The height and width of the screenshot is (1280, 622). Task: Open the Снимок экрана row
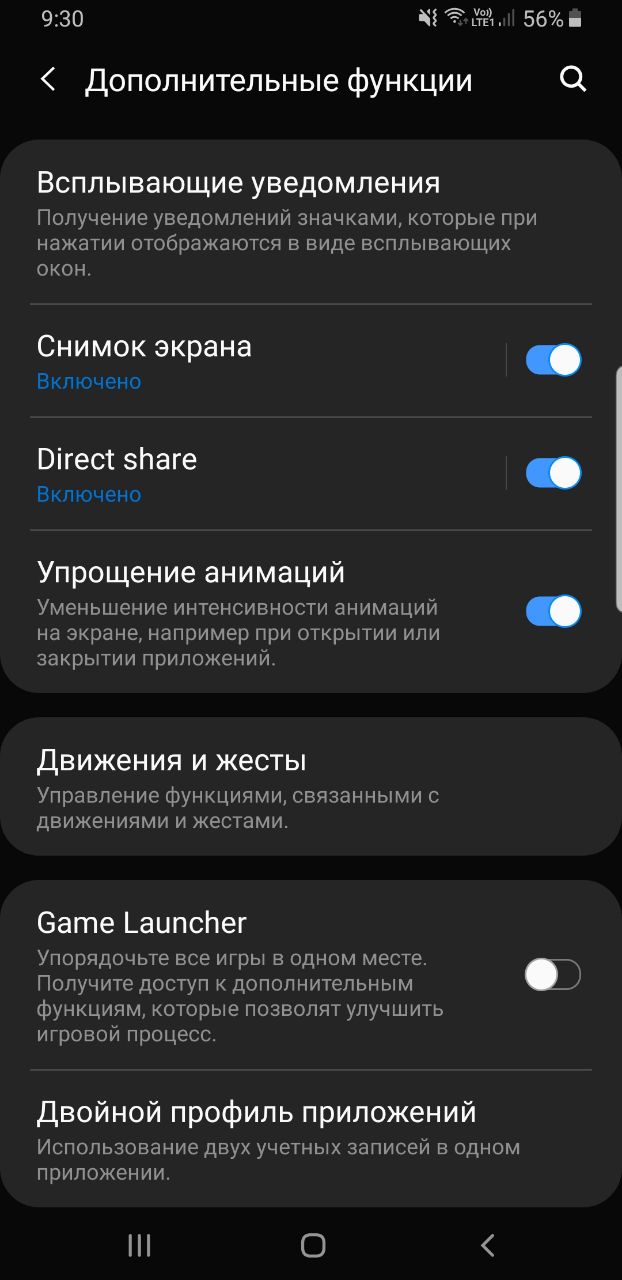(255, 361)
